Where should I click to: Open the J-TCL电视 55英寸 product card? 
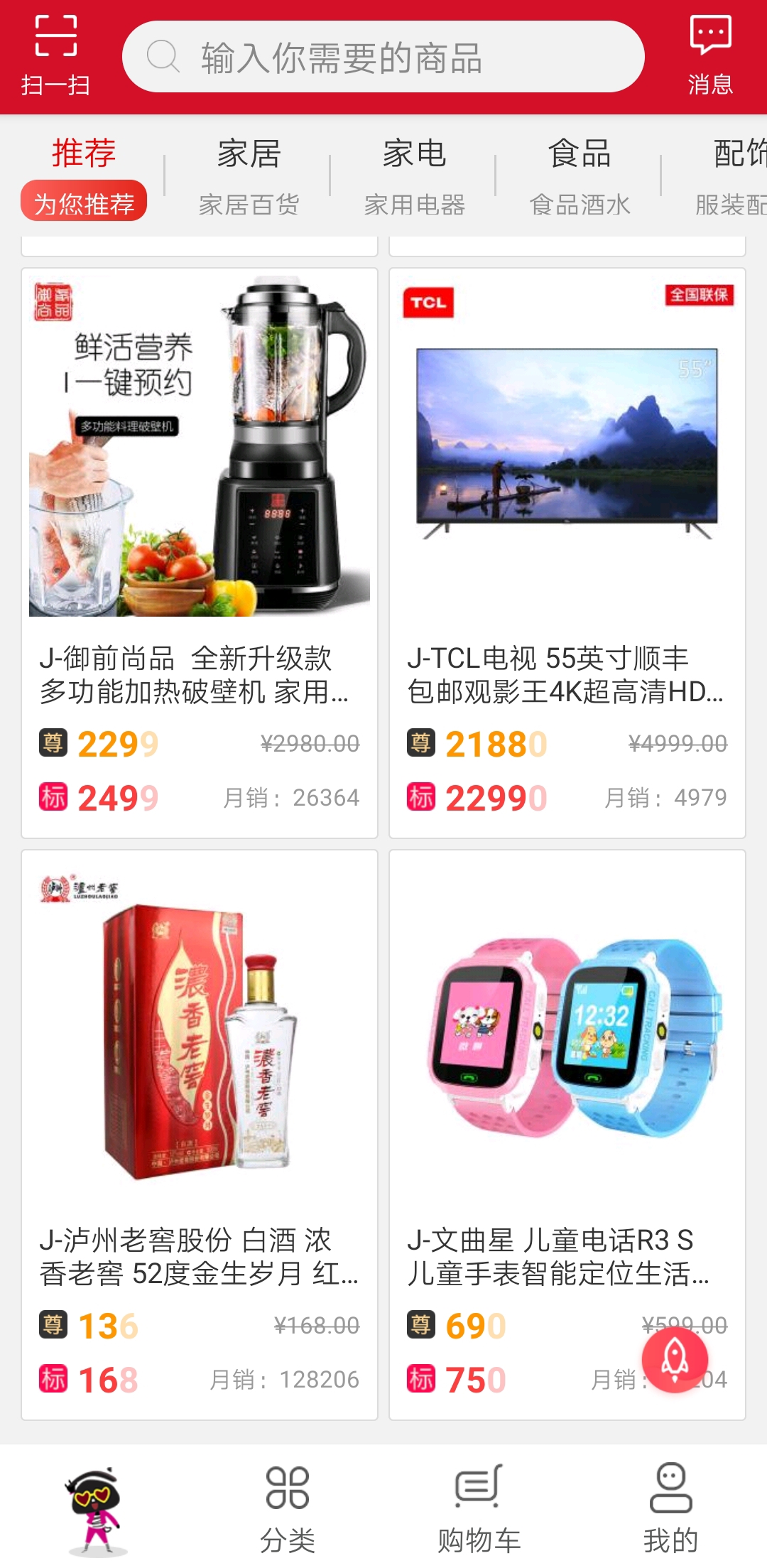pos(567,553)
